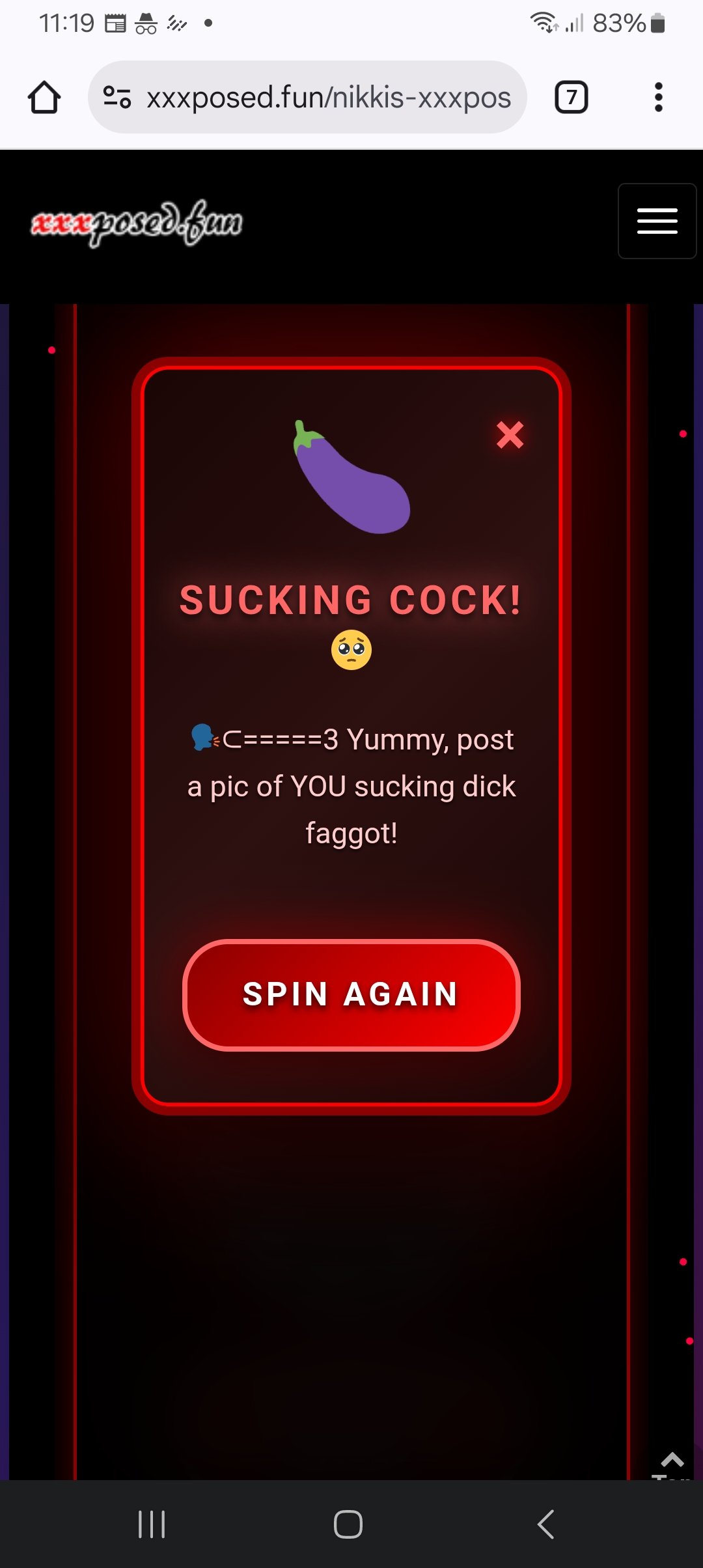Open the hamburger menu
This screenshot has height=1568, width=703.
pyautogui.click(x=657, y=221)
